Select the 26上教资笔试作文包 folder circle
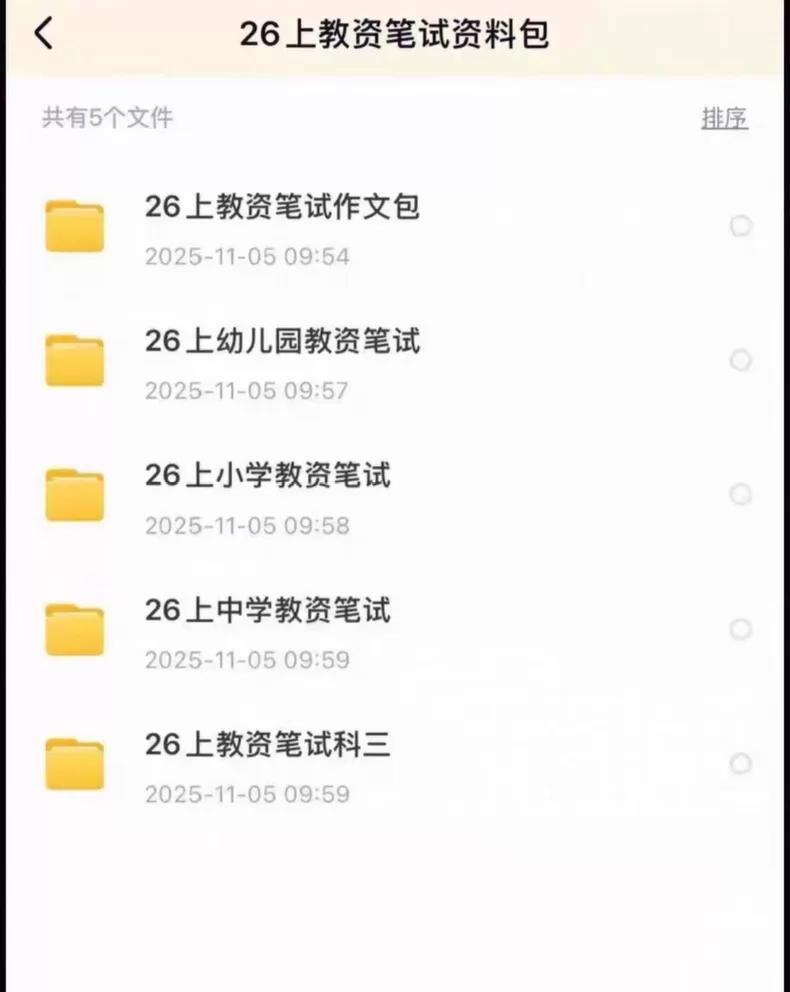790x992 pixels. tap(740, 226)
